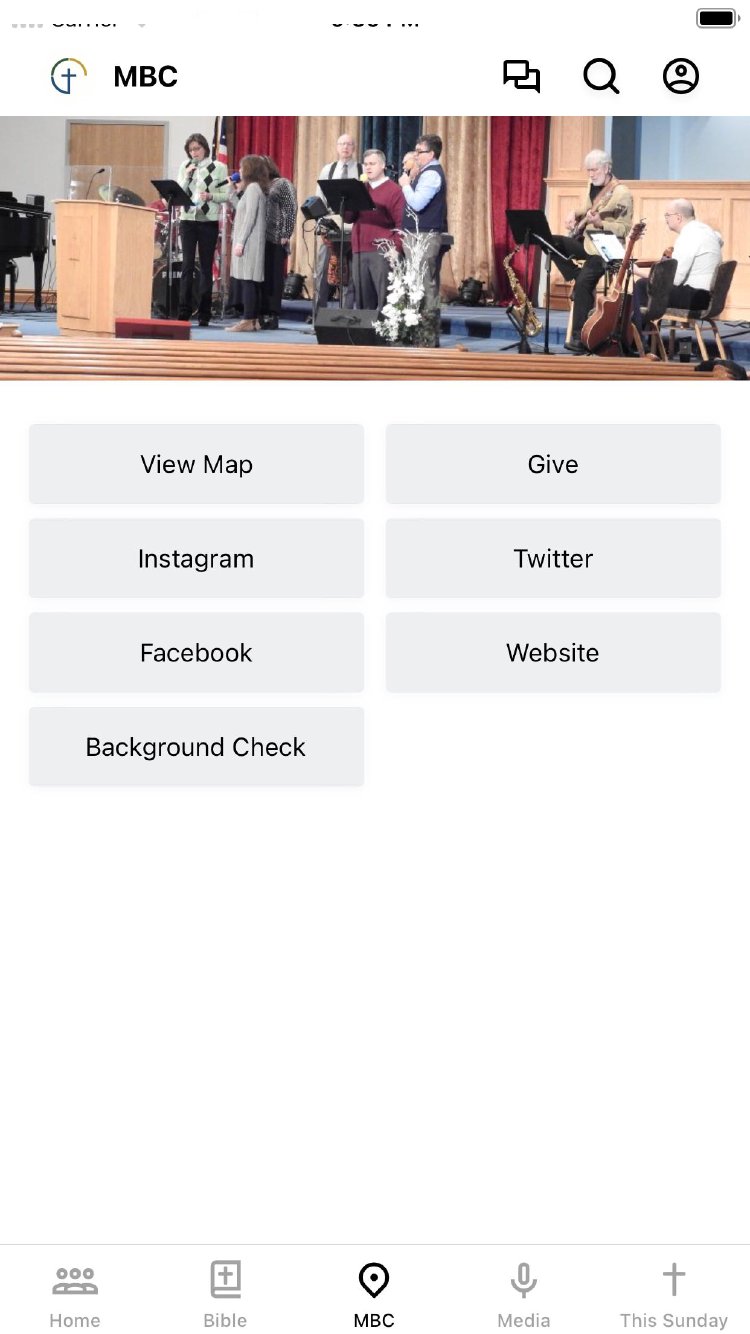Open the Twitter link button

(x=553, y=558)
